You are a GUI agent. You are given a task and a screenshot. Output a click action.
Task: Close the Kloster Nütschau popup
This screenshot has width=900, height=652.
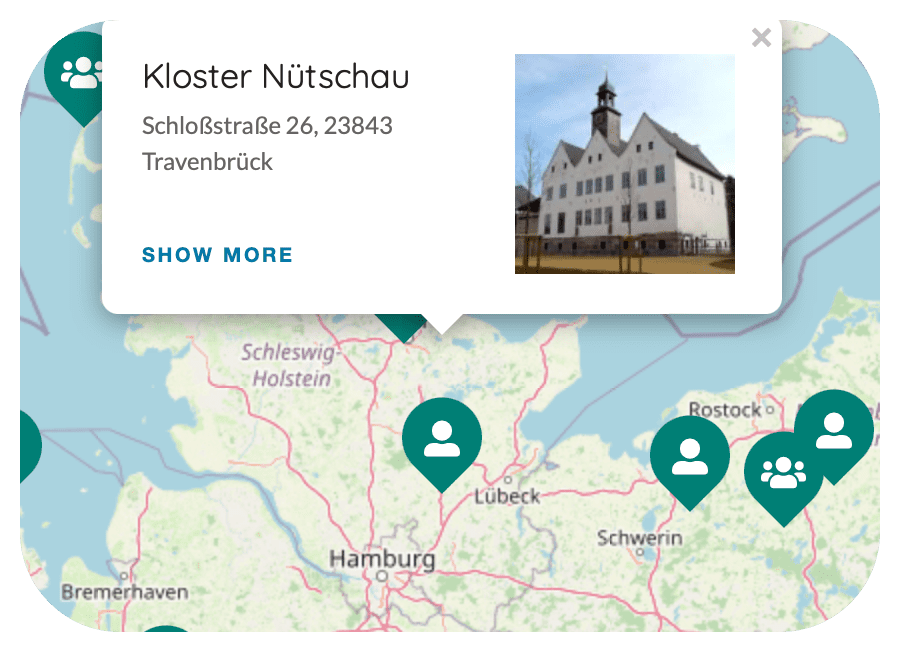(x=761, y=38)
